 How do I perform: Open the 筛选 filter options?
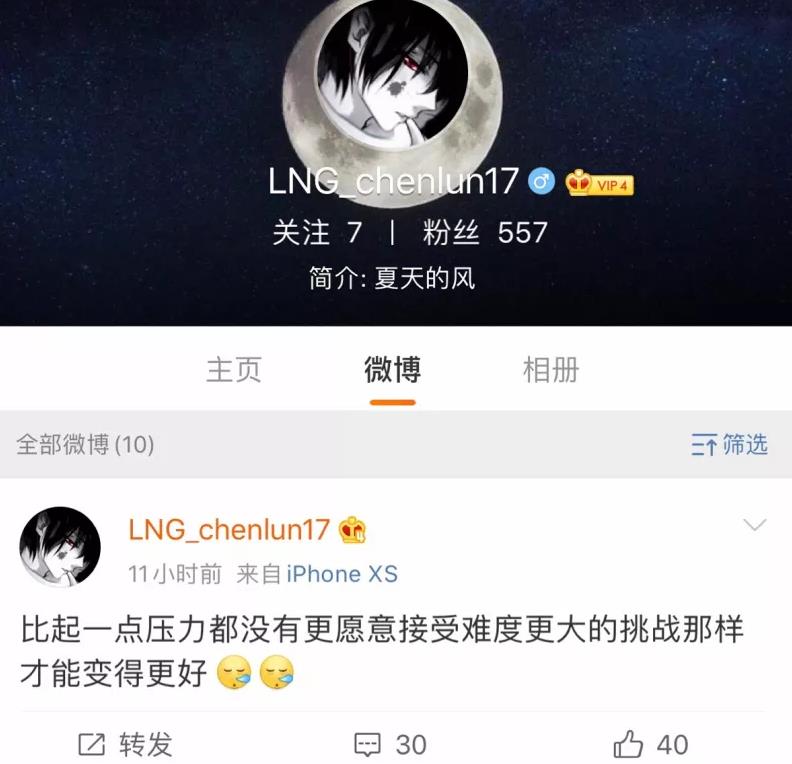[730, 444]
